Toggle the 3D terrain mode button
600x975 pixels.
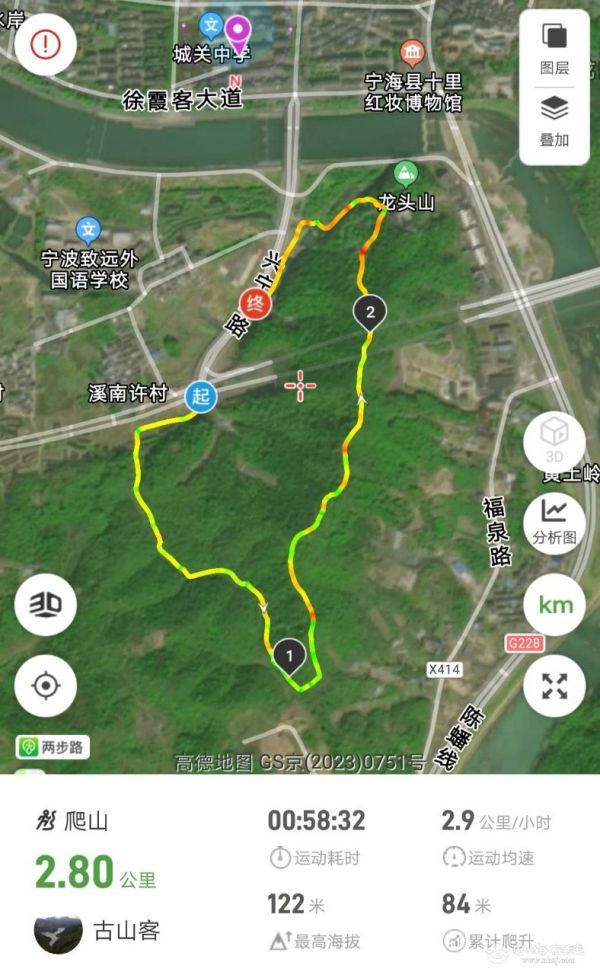tap(45, 604)
